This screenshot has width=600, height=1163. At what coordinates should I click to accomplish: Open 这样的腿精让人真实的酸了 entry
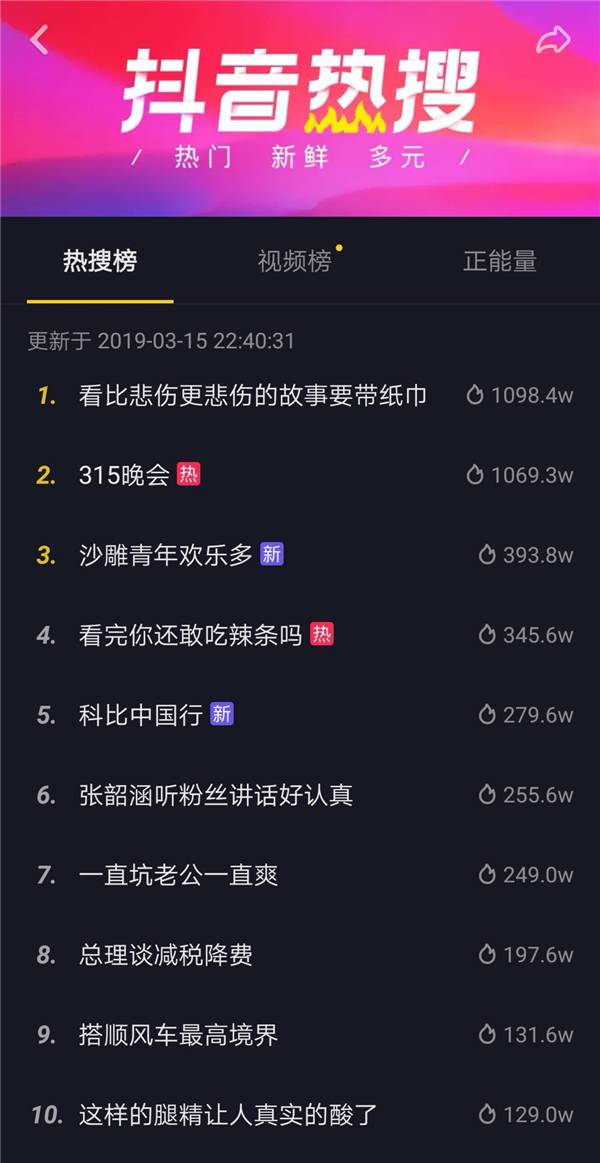pyautogui.click(x=228, y=1114)
